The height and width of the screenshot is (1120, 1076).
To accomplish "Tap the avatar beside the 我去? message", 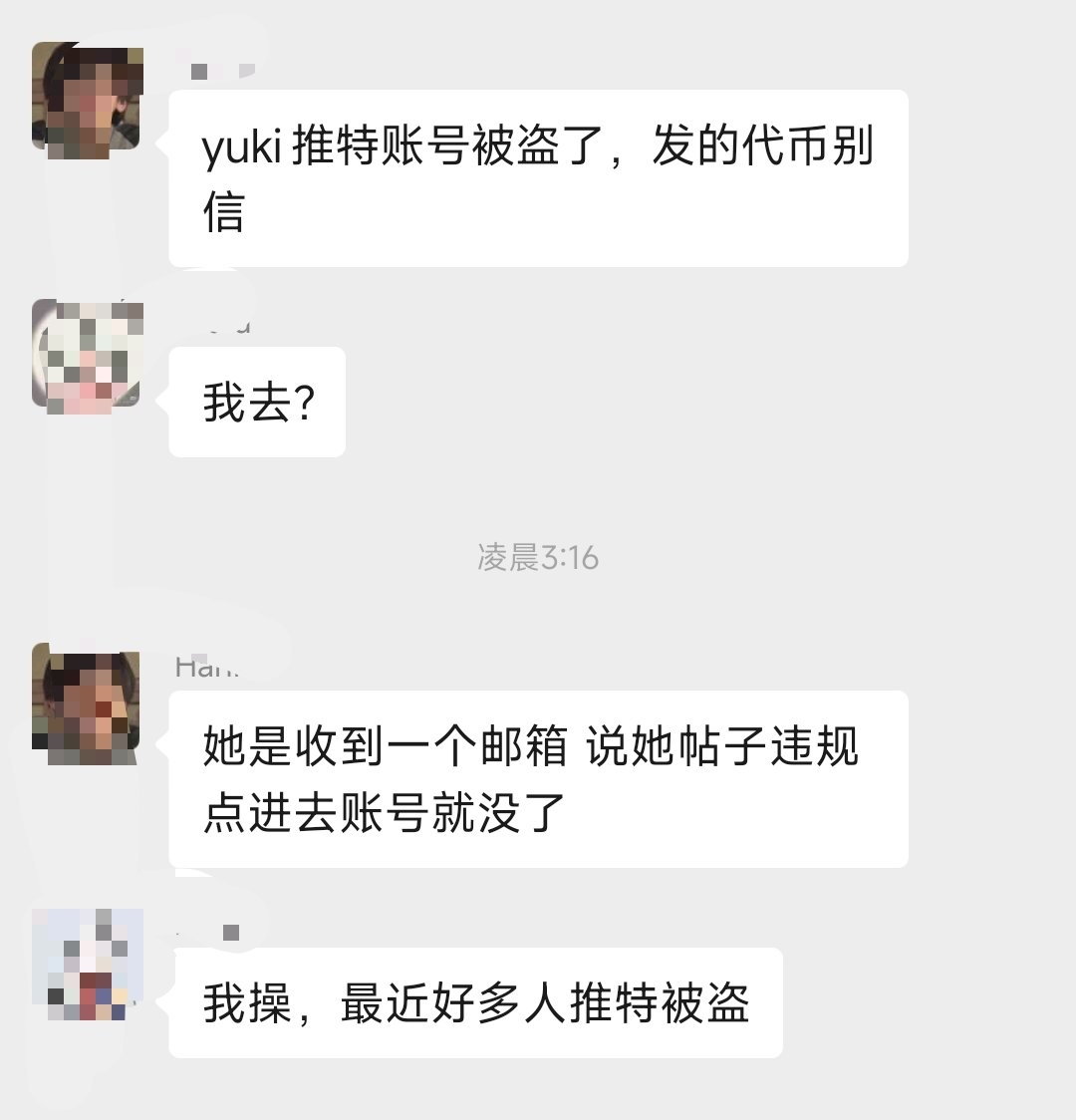I will [87, 357].
